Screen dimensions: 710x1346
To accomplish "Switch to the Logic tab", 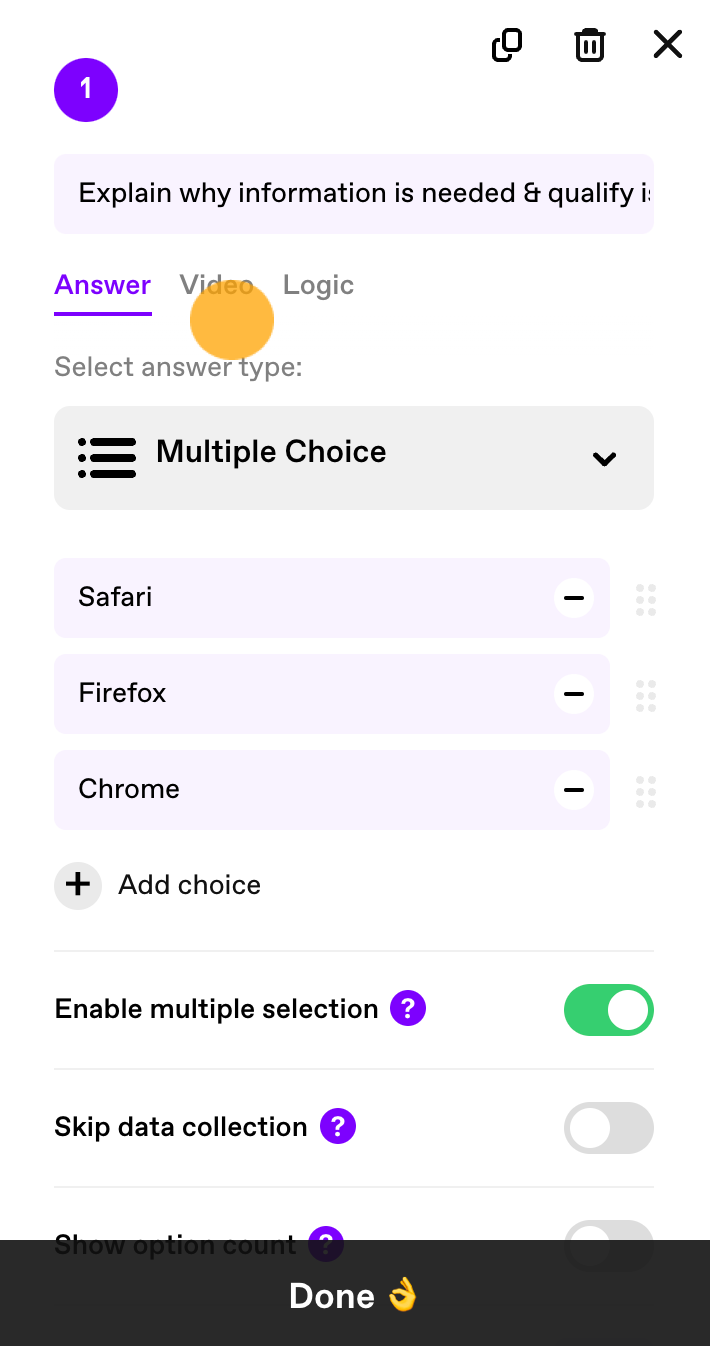I will click(318, 285).
